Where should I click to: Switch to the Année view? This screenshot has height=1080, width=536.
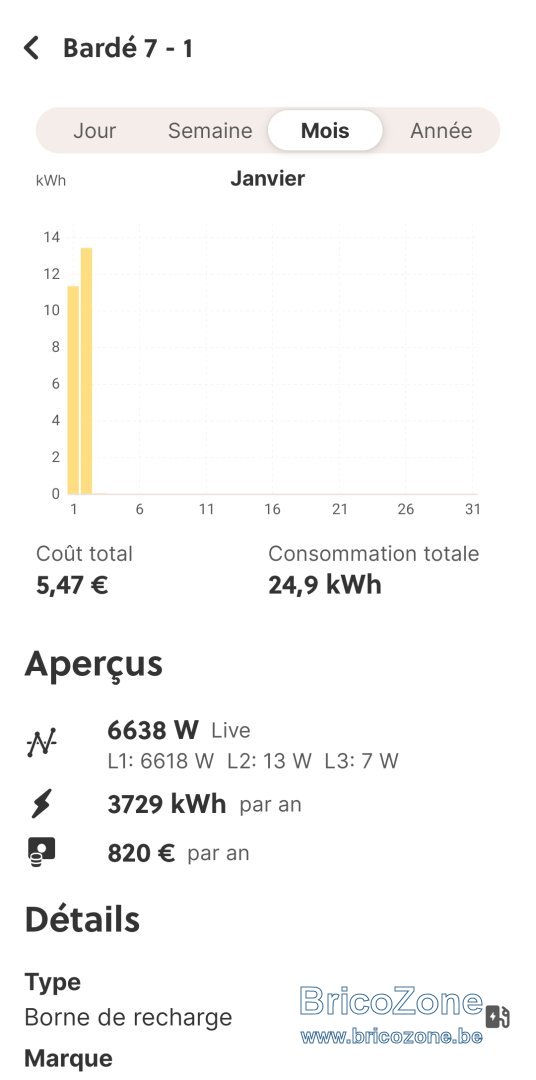click(x=441, y=131)
